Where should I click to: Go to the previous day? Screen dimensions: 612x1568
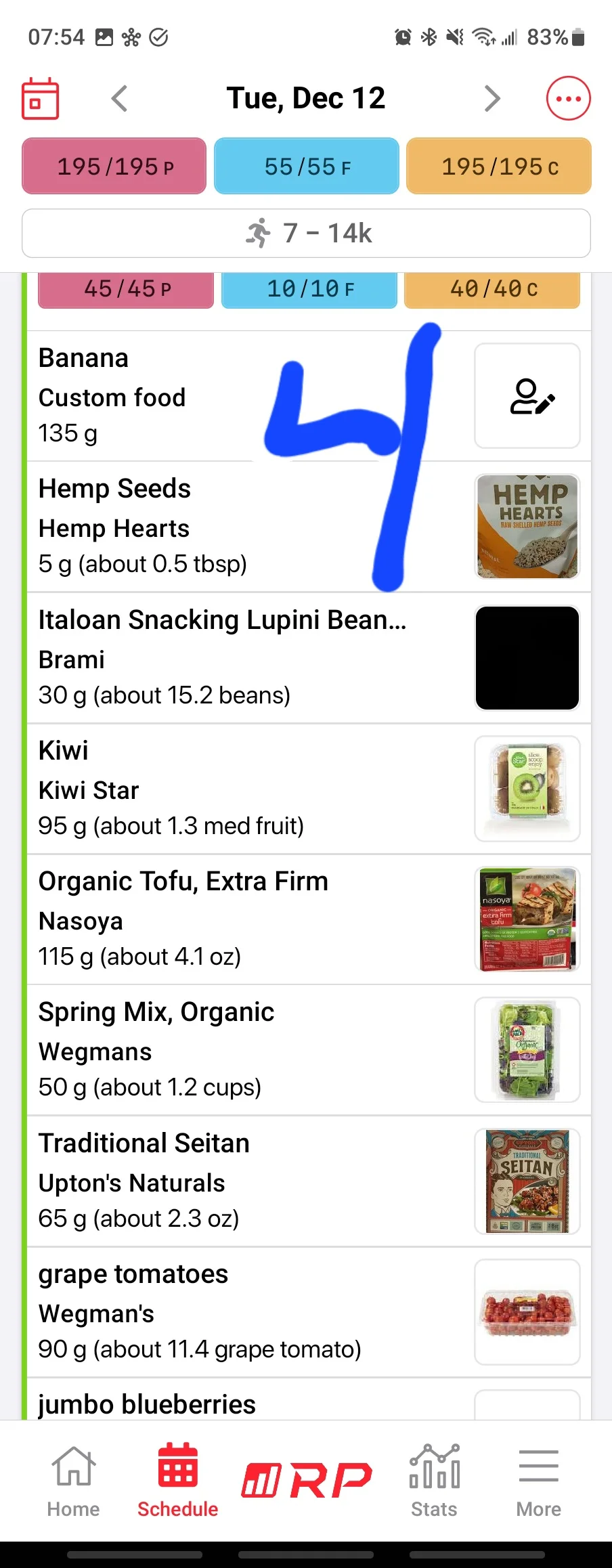(x=120, y=99)
